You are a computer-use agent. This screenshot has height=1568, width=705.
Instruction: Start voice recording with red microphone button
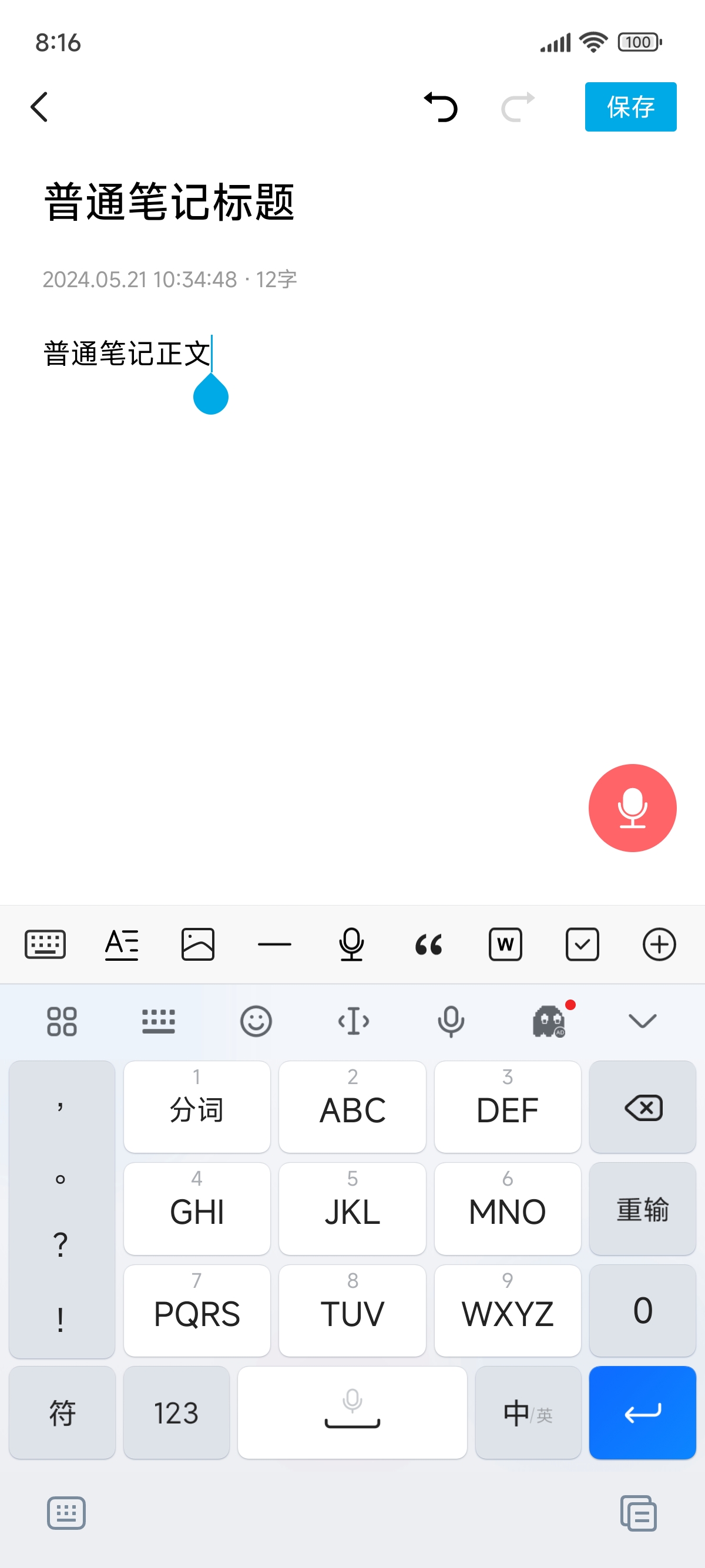click(632, 807)
